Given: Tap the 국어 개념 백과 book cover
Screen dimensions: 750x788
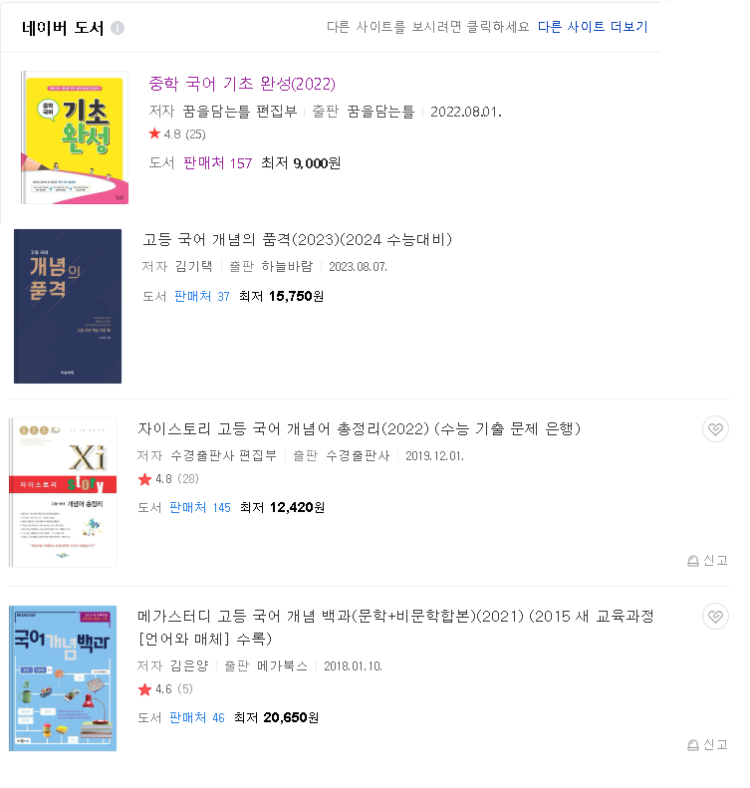Looking at the screenshot, I should (62, 678).
